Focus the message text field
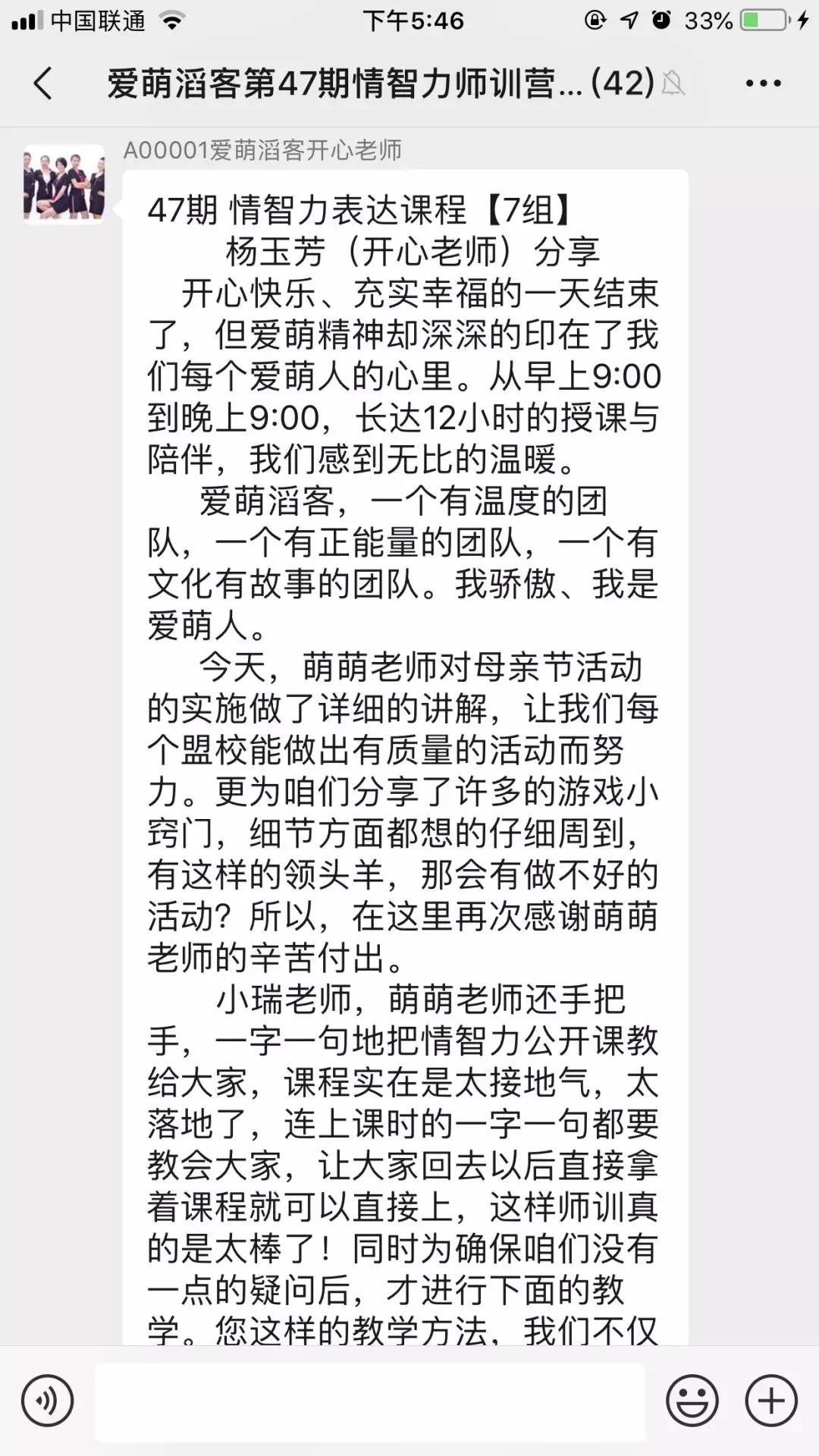819x1456 pixels. (x=369, y=1401)
